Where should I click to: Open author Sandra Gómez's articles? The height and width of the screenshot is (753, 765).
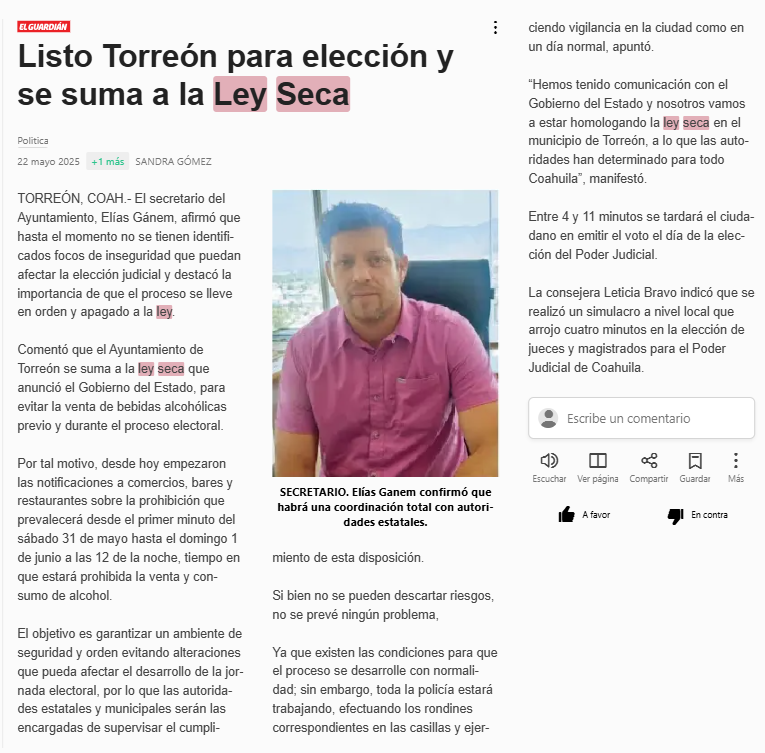[x=173, y=162]
